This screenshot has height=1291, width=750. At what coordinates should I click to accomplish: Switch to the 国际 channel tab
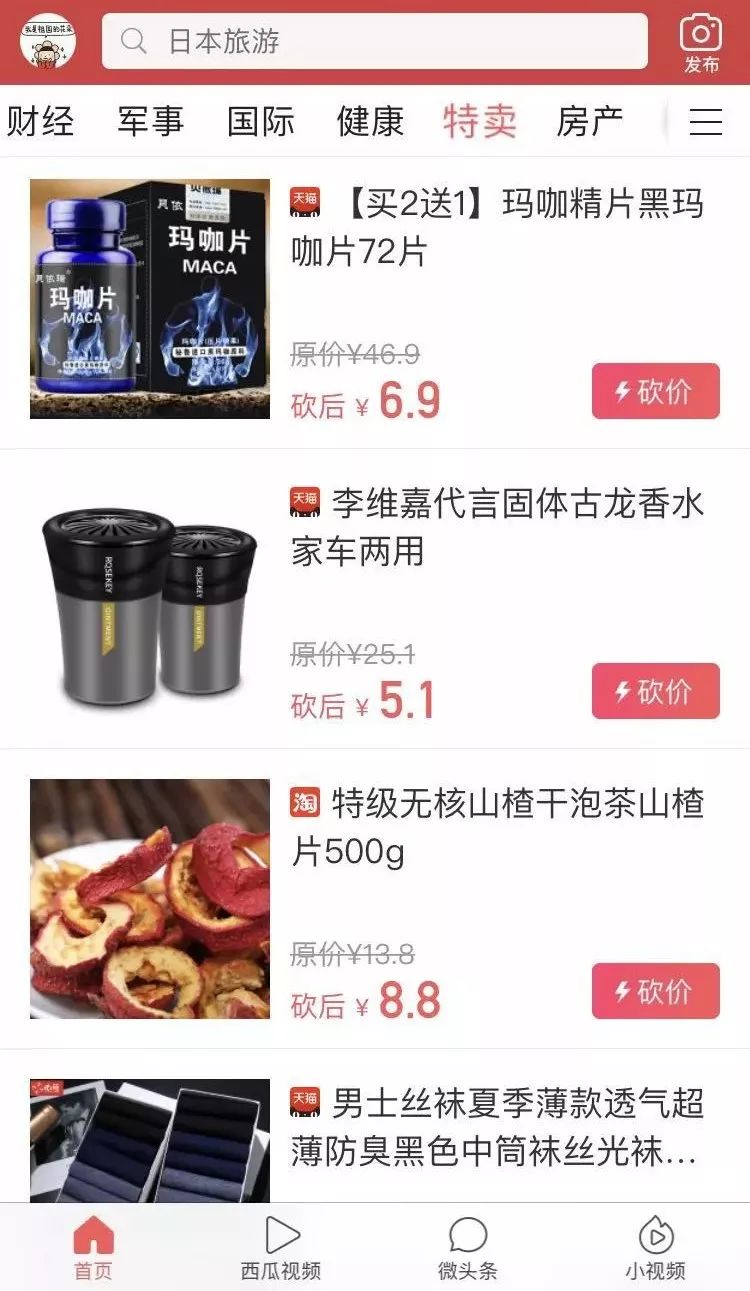coord(261,121)
